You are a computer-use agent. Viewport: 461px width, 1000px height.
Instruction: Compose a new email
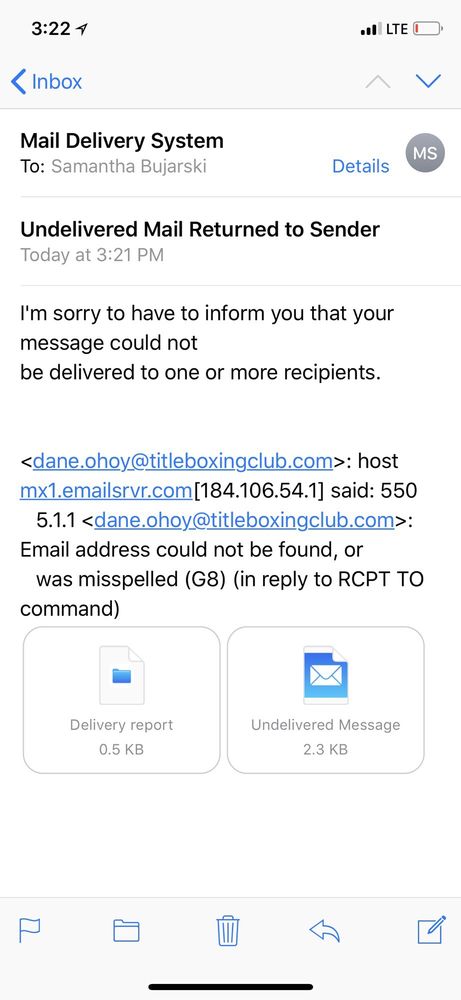431,929
